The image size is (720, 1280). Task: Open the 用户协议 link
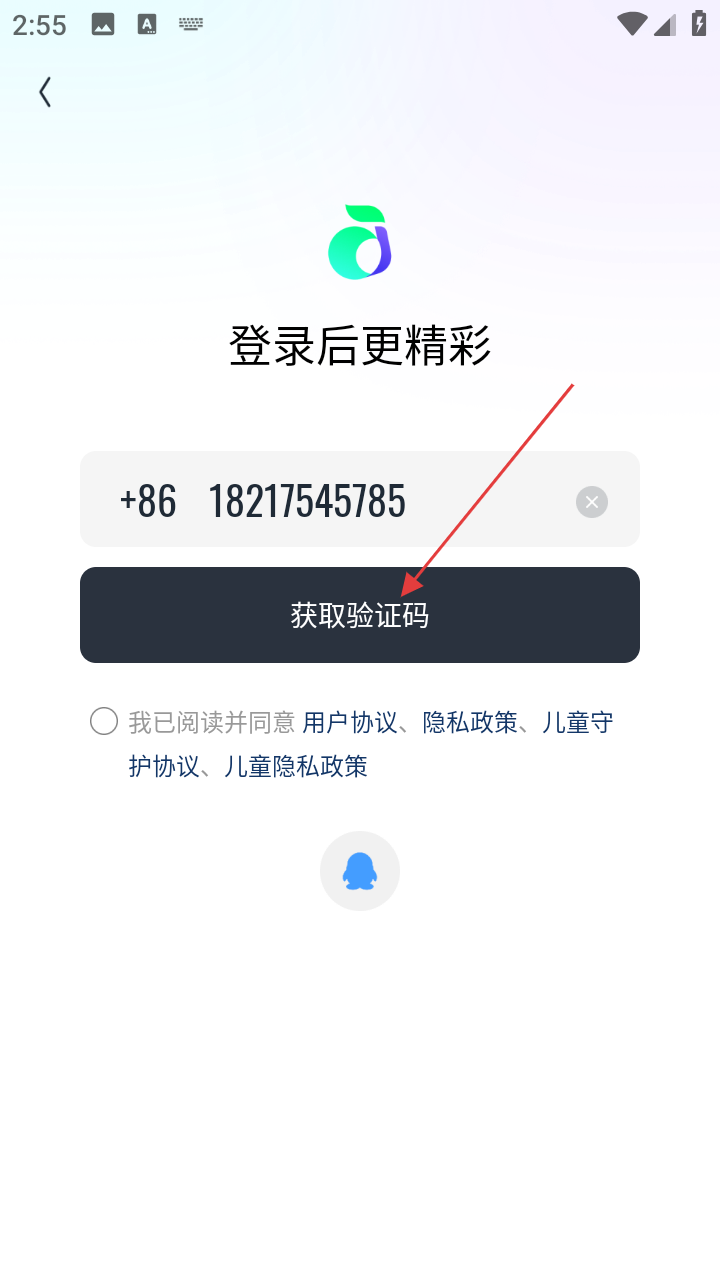pos(350,722)
